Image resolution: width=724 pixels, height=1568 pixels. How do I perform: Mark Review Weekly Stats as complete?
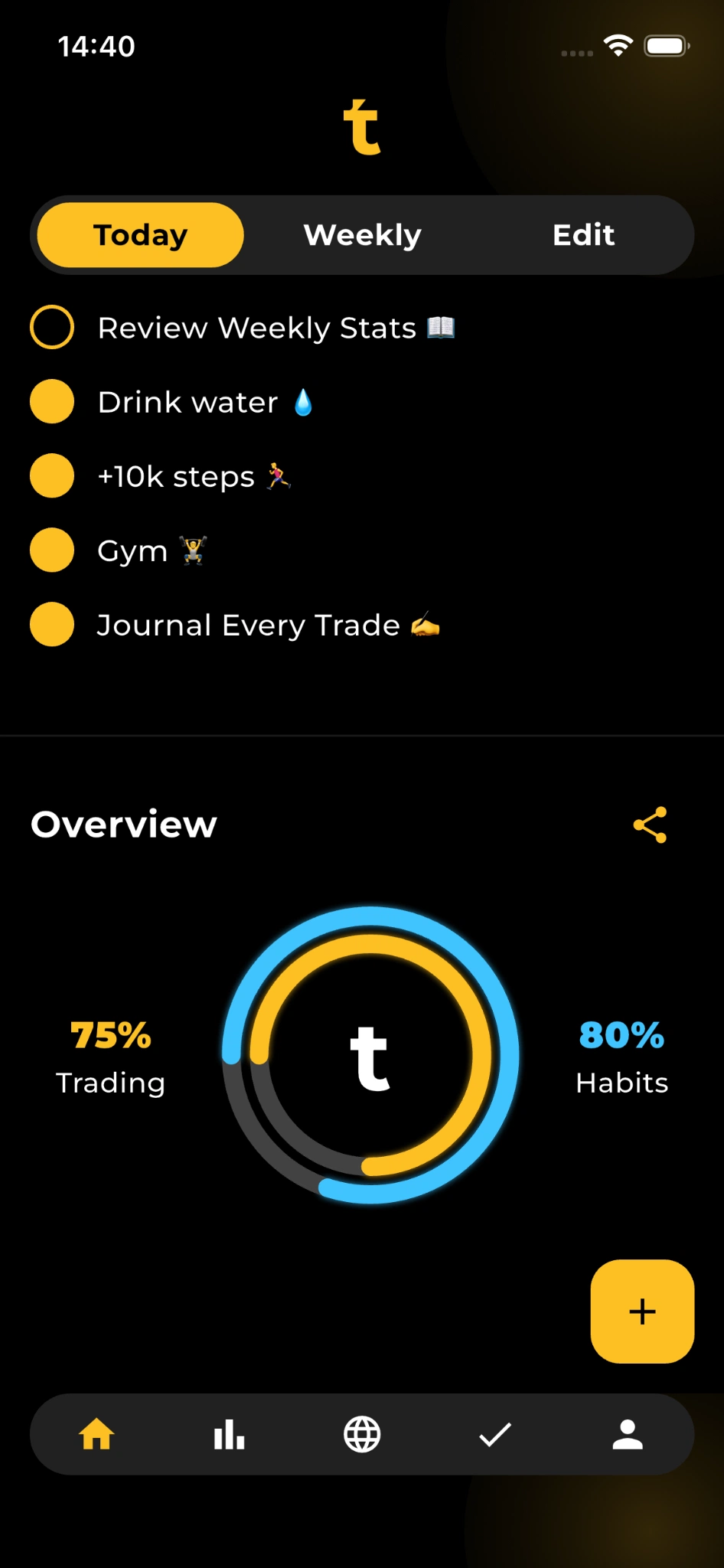[51, 327]
